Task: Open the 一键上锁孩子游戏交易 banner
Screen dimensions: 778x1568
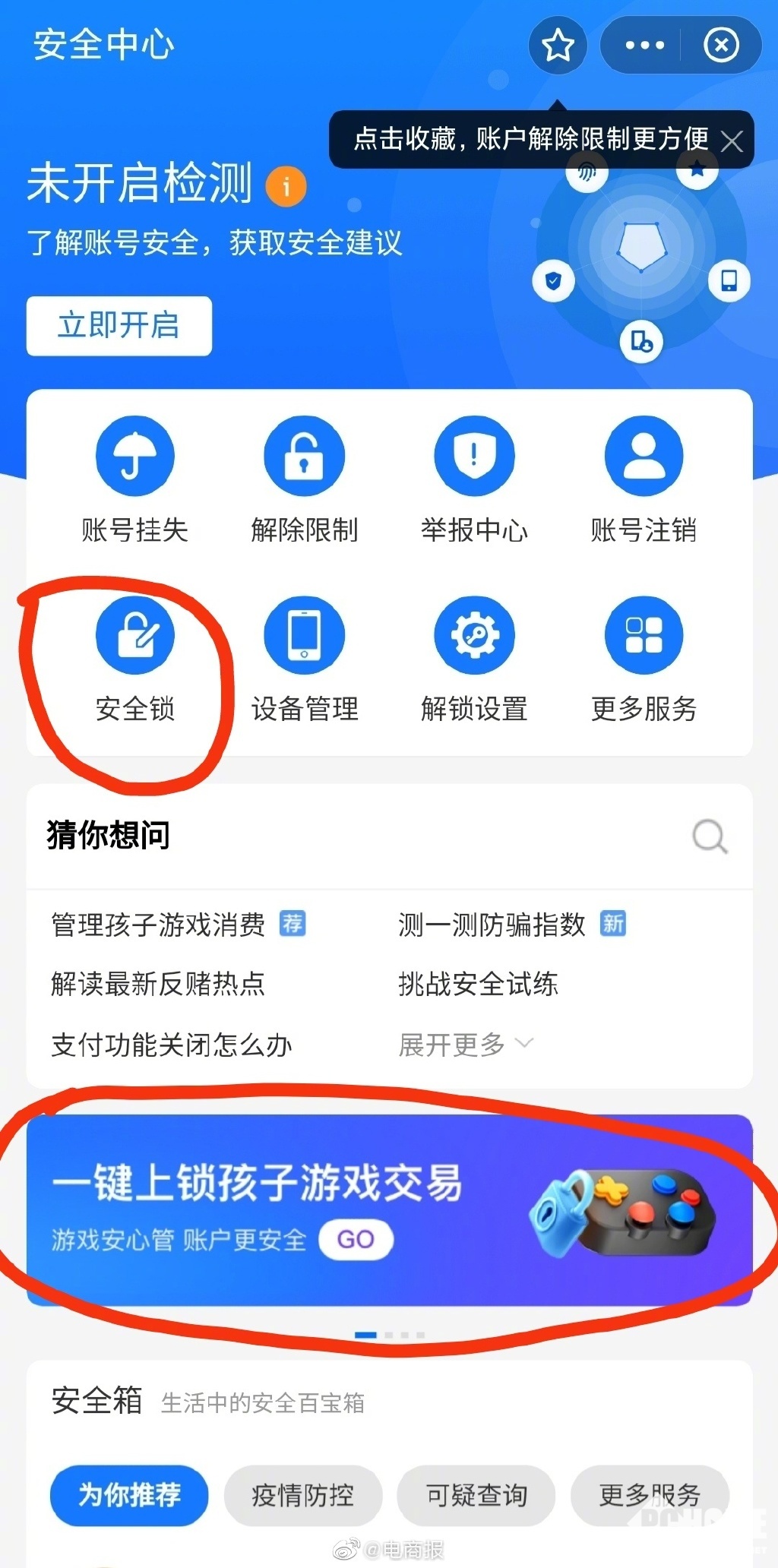Action: 389,1209
